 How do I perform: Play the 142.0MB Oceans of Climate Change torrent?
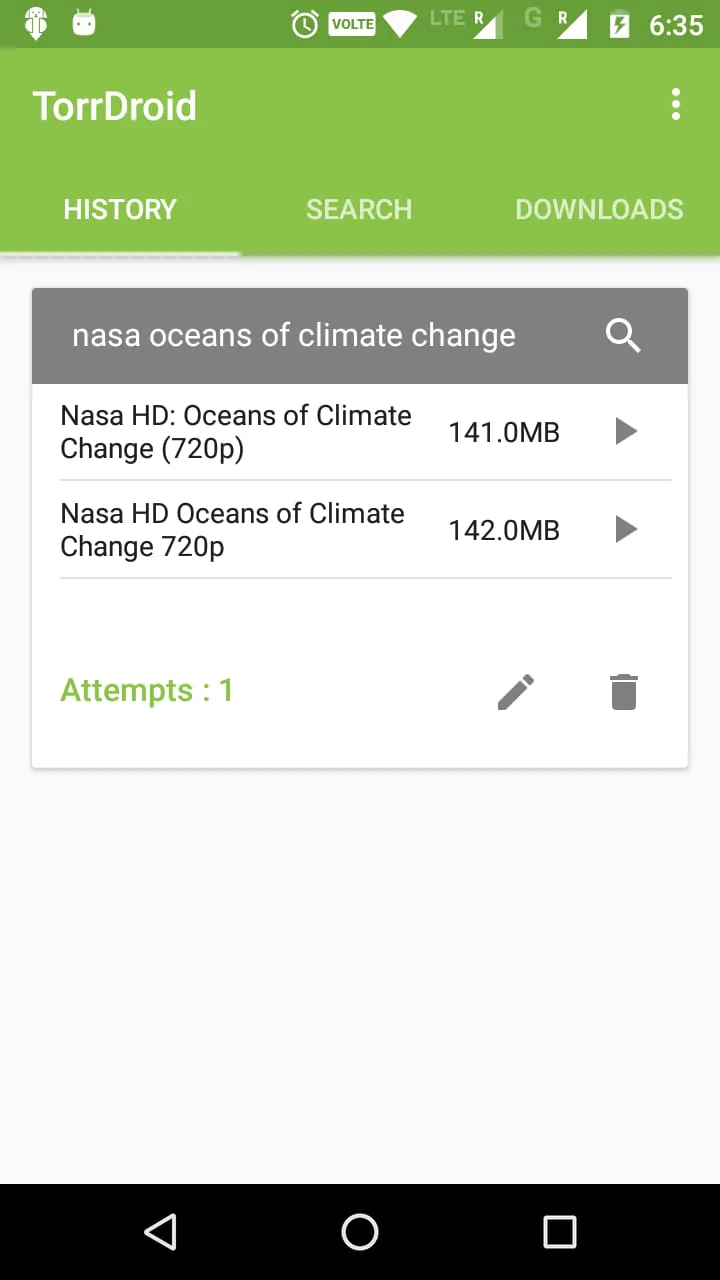(x=625, y=529)
